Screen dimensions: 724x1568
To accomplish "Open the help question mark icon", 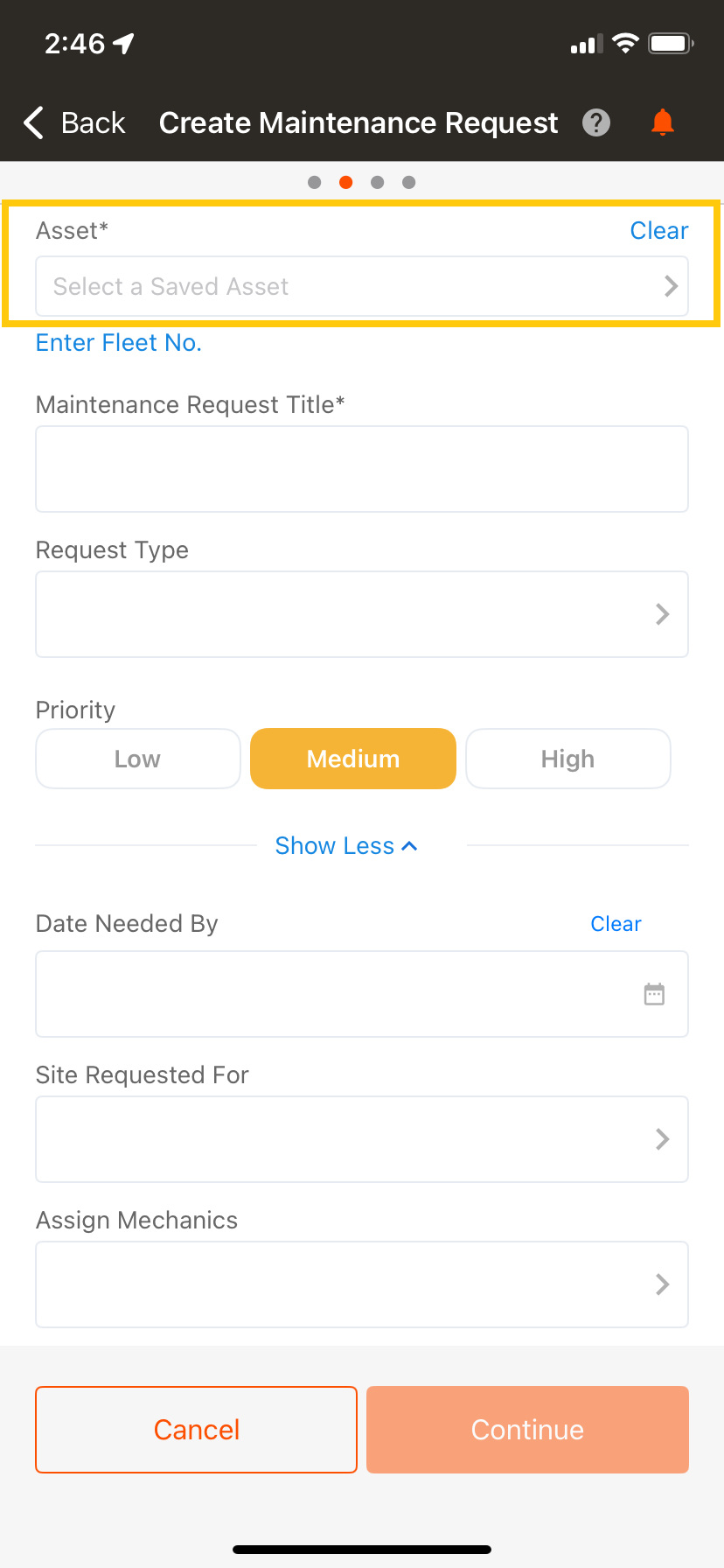I will point(596,122).
